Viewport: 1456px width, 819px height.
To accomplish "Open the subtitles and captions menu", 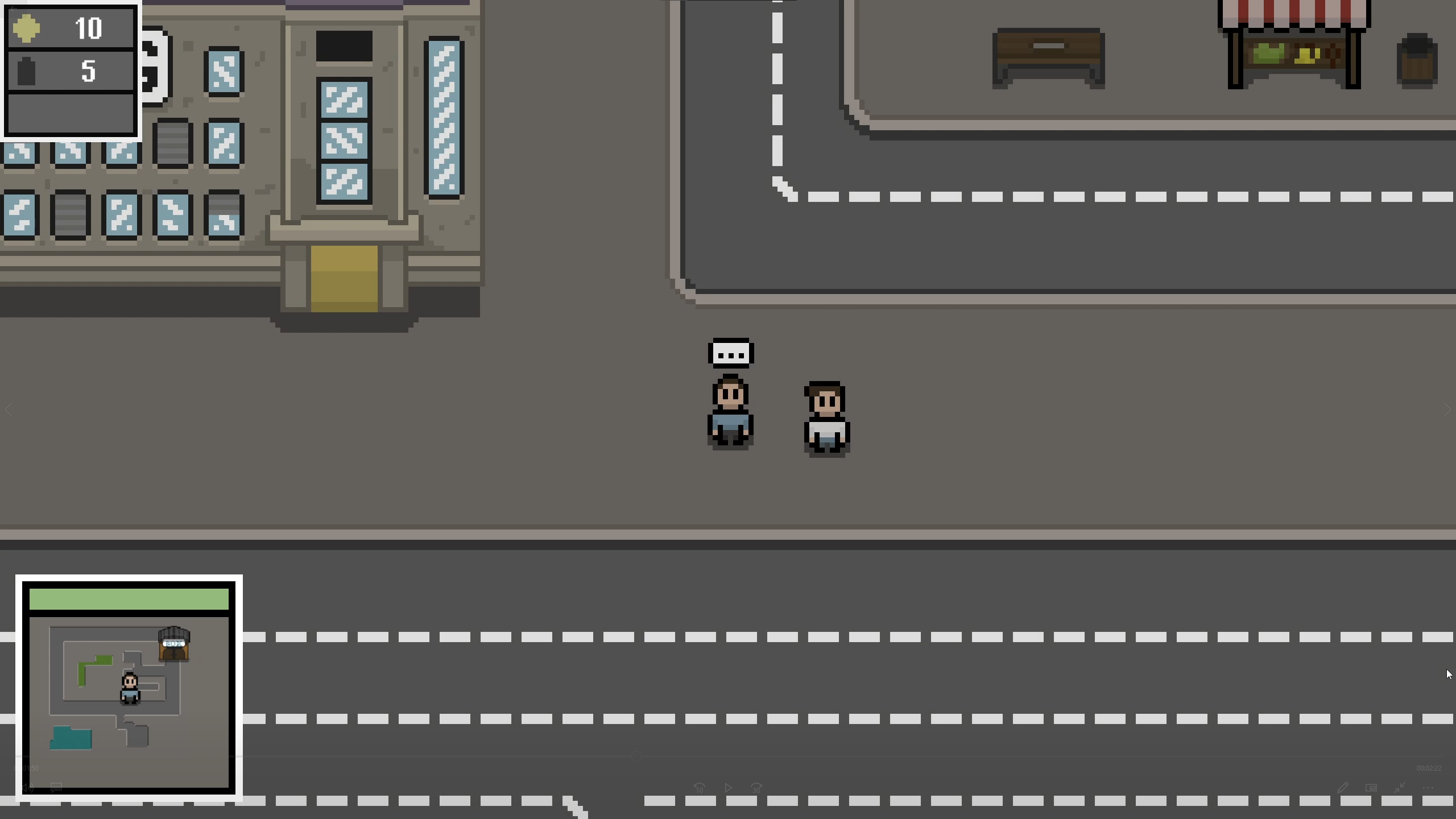I will (56, 788).
